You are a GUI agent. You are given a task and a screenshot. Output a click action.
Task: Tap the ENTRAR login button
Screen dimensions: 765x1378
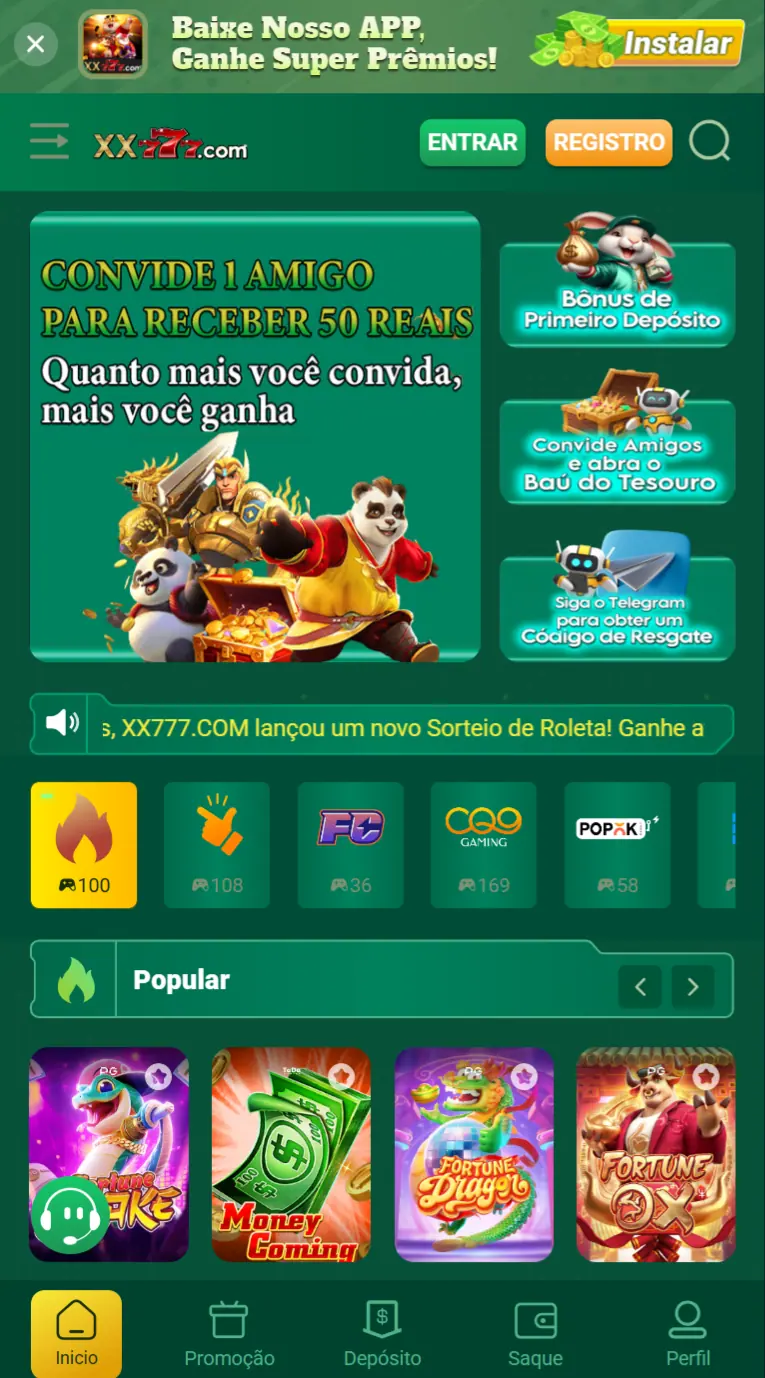472,142
